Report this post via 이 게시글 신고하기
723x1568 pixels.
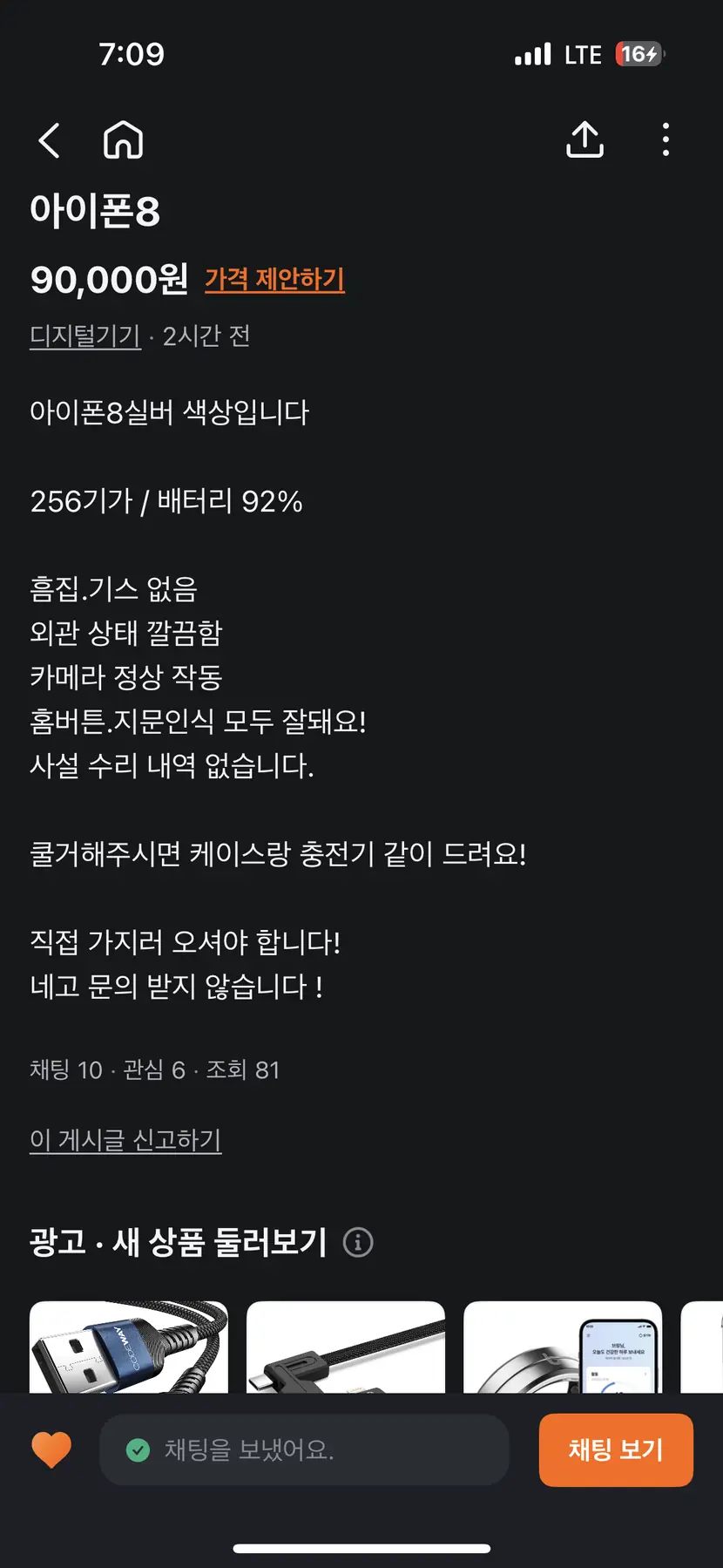click(125, 1140)
